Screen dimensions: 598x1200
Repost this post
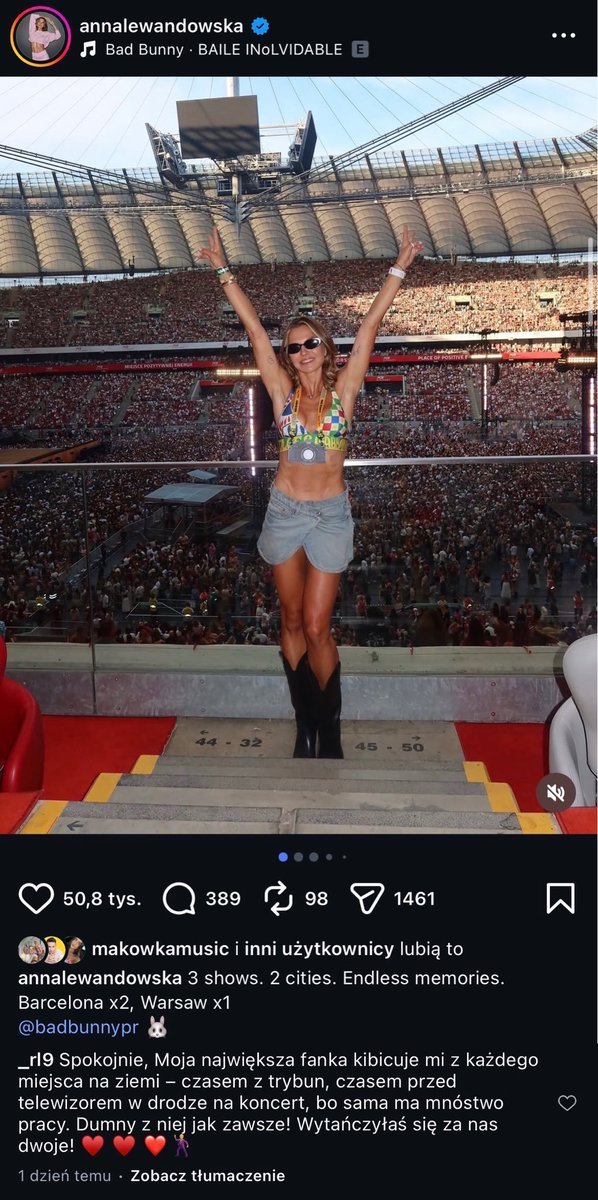278,898
